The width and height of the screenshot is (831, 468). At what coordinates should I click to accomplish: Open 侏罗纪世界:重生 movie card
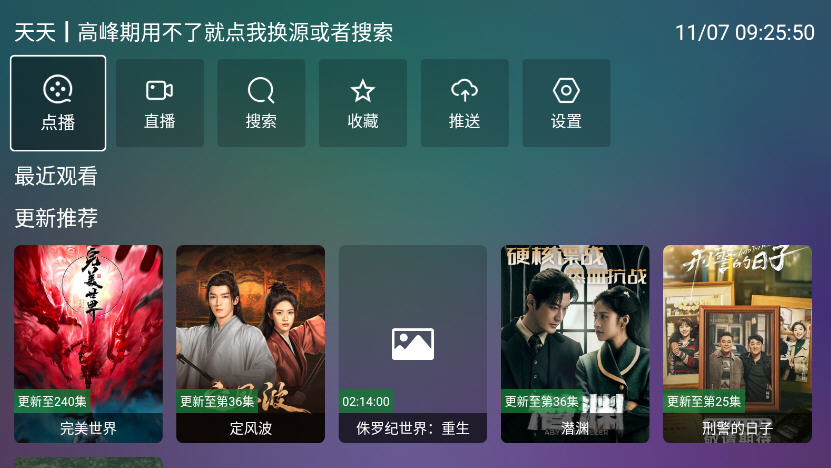412,343
